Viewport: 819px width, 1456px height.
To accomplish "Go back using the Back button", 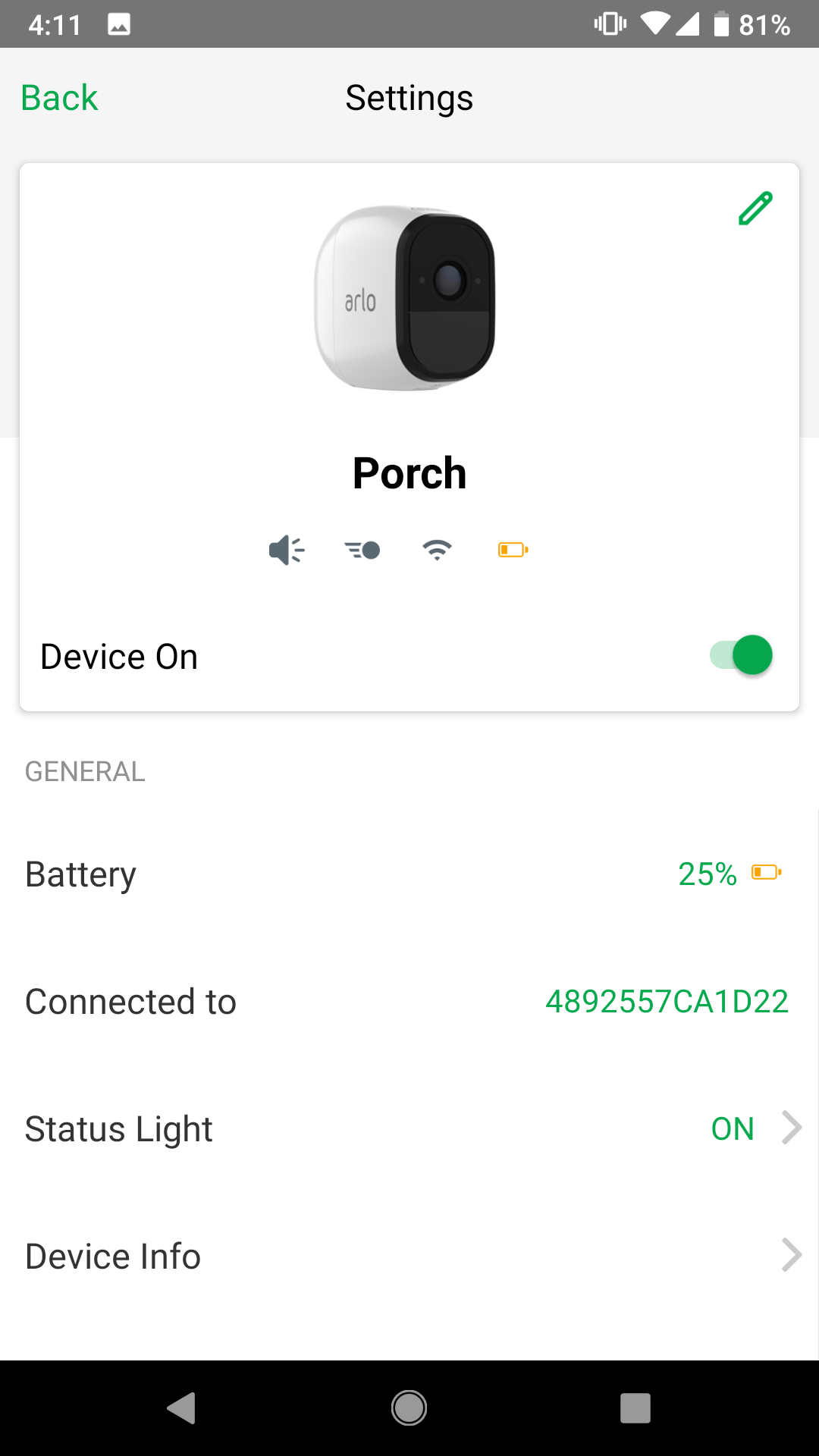I will tap(59, 98).
